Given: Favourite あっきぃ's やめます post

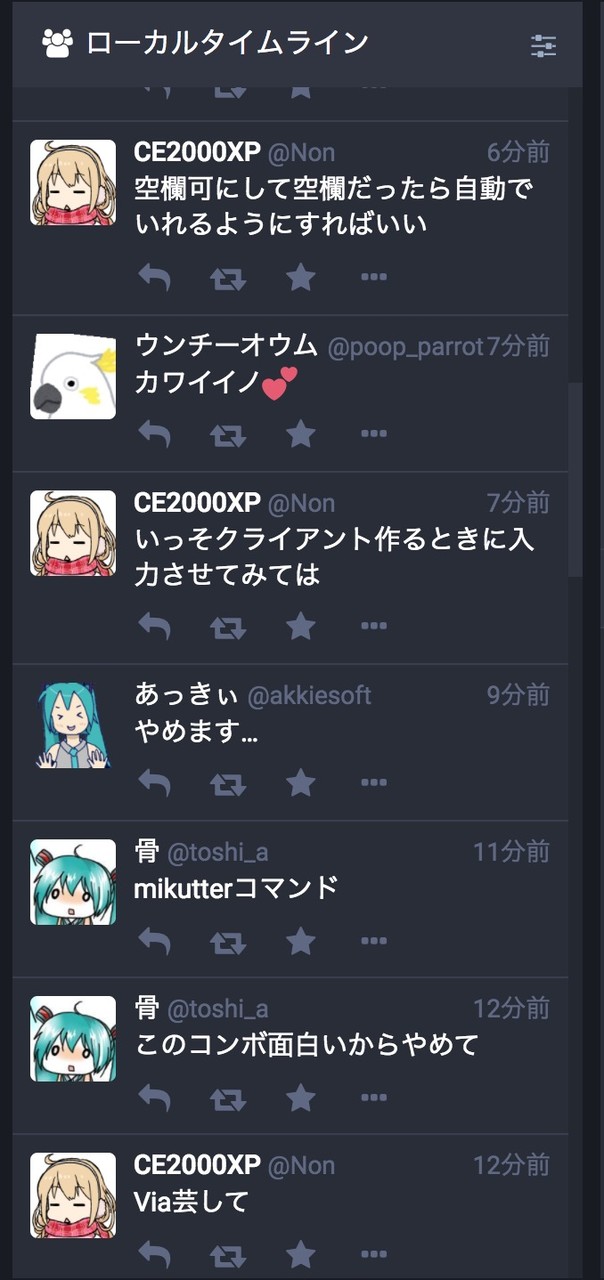Looking at the screenshot, I should (301, 782).
